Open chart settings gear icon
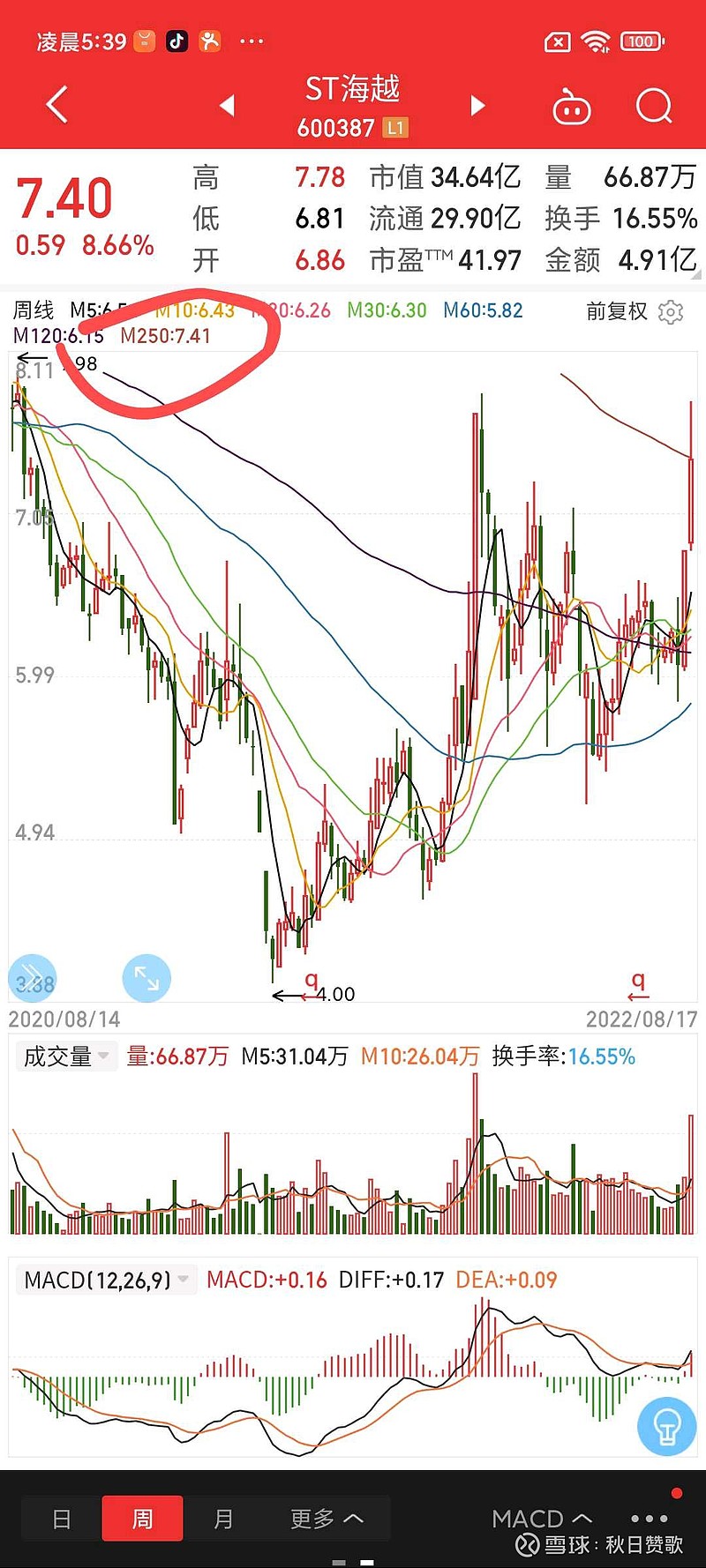The height and width of the screenshot is (1568, 706). pos(671,312)
